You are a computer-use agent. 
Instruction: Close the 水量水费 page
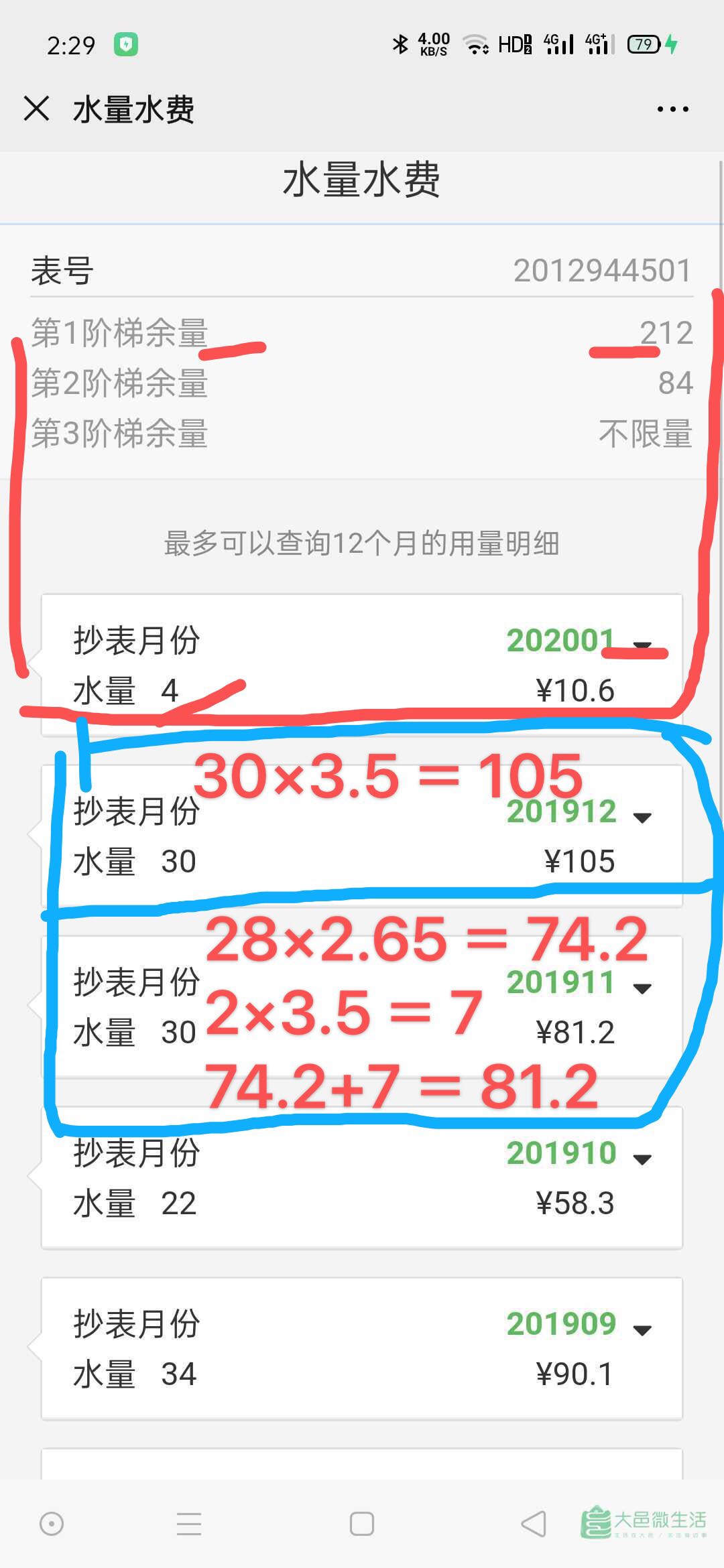point(36,109)
